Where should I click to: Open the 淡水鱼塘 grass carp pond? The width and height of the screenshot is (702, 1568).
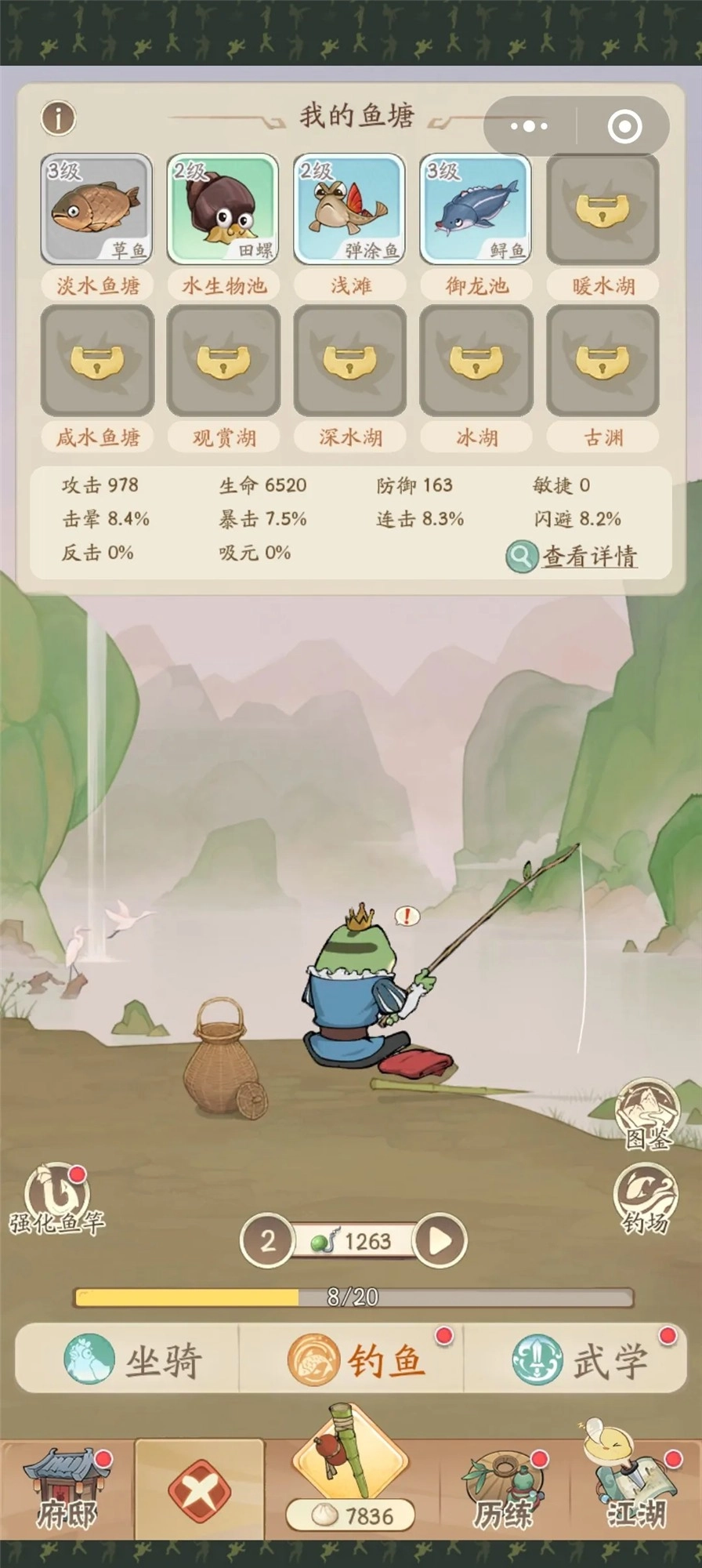point(96,209)
